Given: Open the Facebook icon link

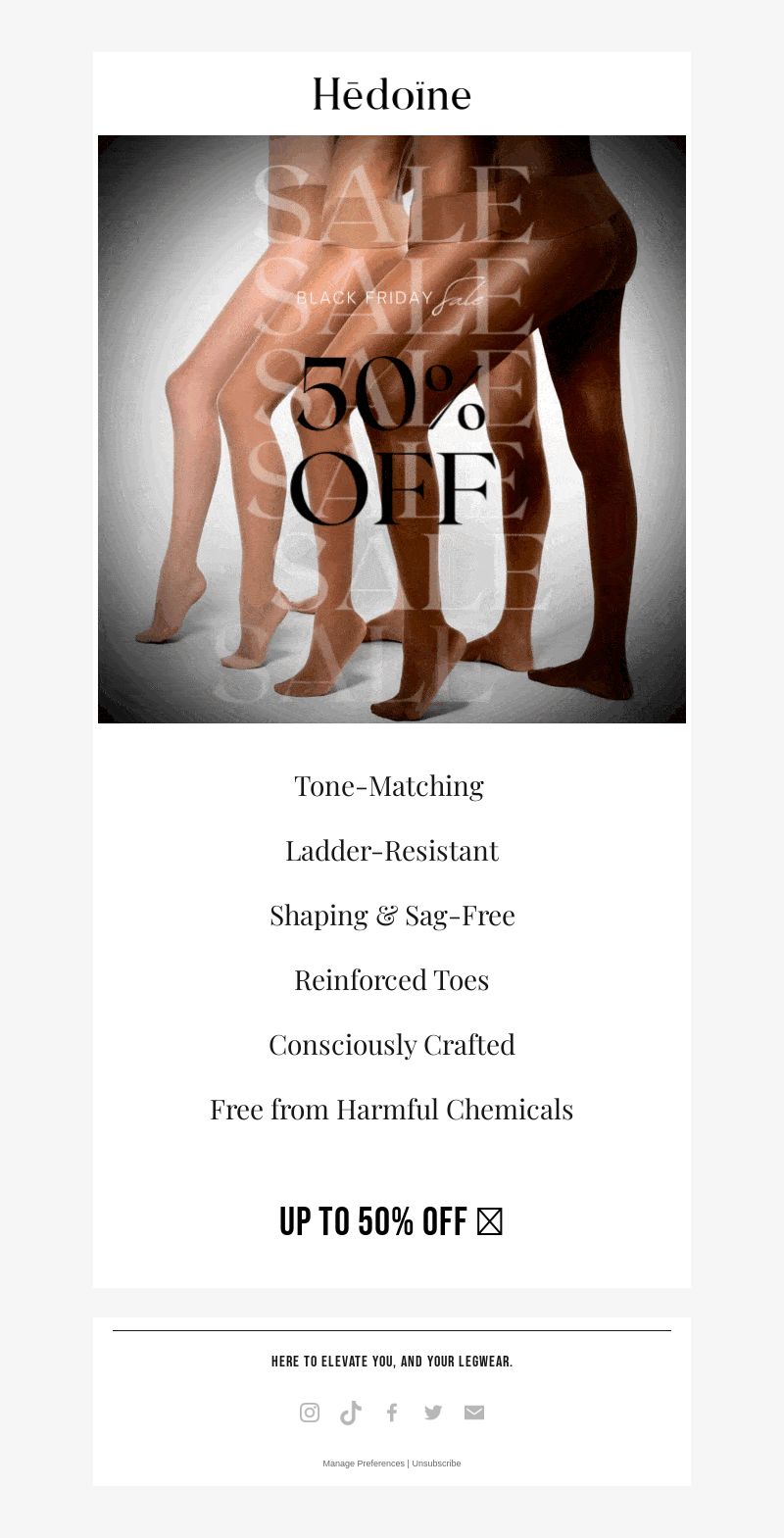Looking at the screenshot, I should coord(392,1413).
